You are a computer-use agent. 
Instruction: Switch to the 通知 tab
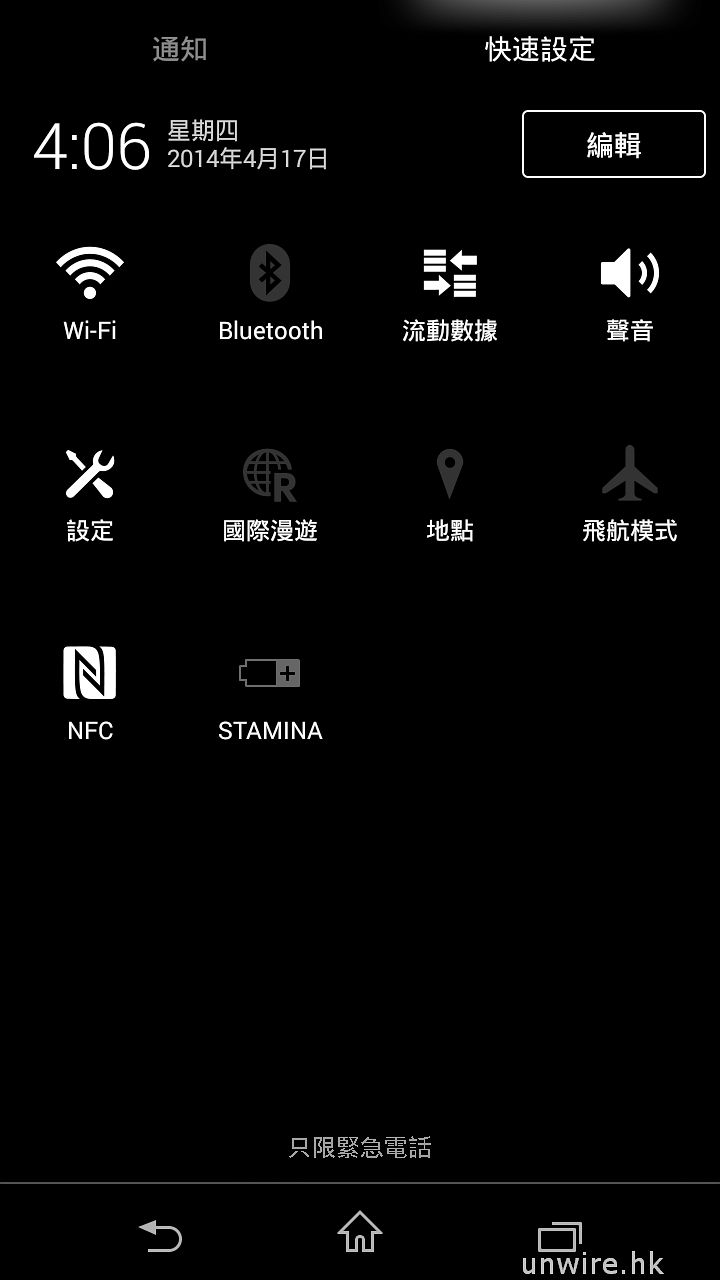(180, 49)
